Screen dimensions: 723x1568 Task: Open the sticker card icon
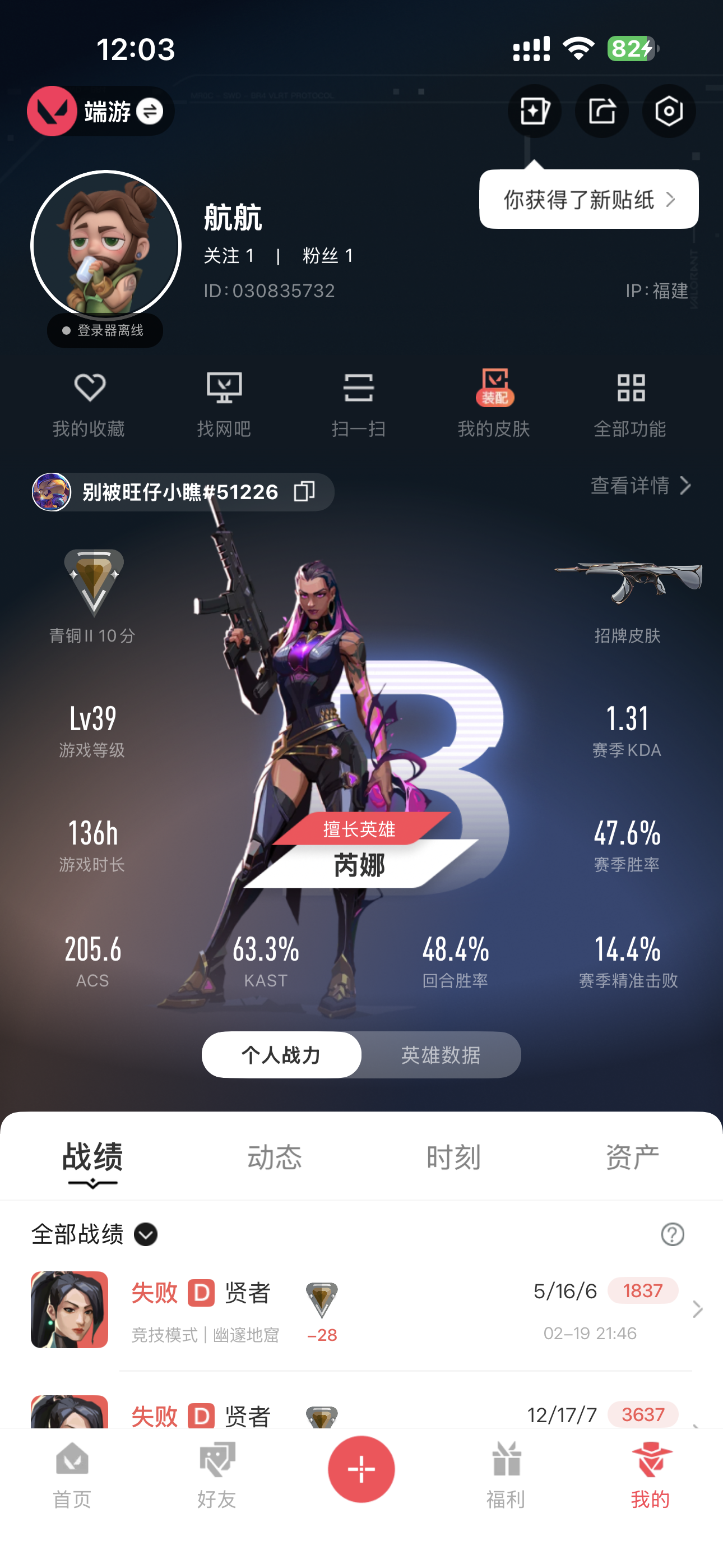tap(534, 112)
